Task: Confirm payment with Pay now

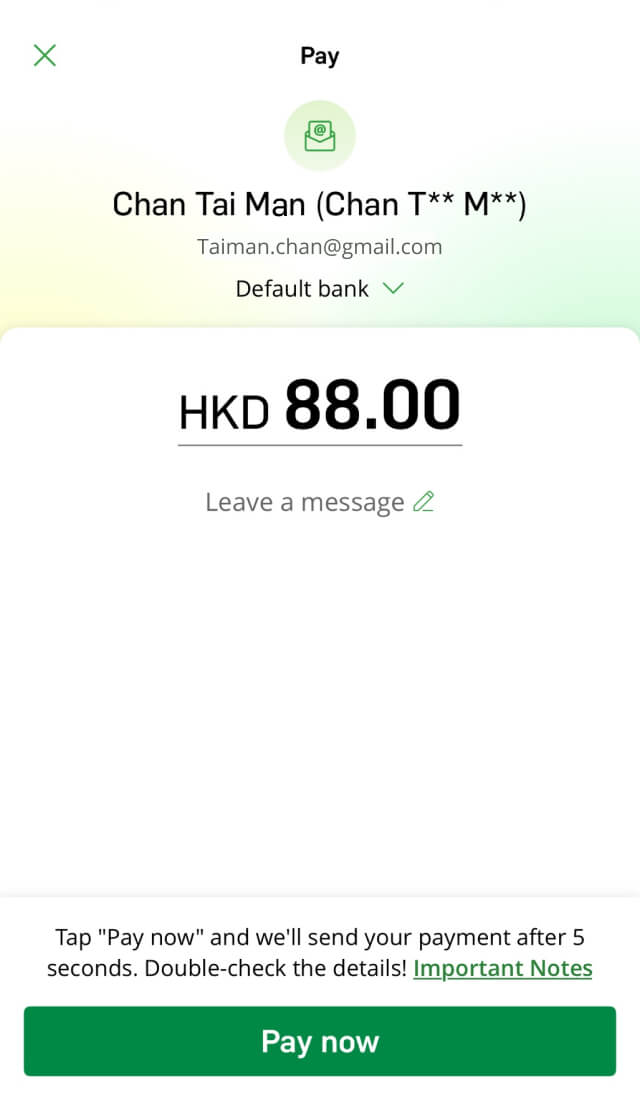Action: 320,1041
